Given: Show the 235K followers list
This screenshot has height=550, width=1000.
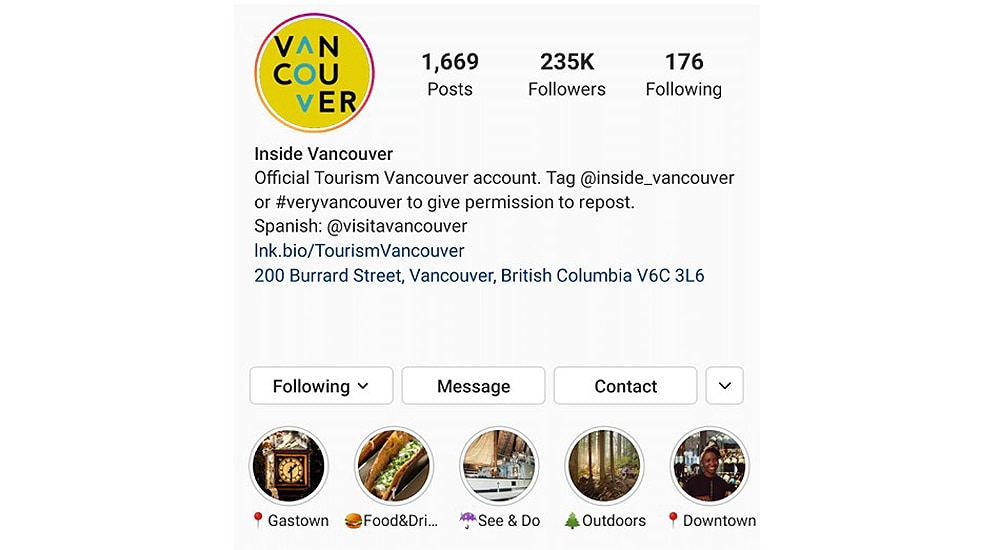Looking at the screenshot, I should [567, 75].
